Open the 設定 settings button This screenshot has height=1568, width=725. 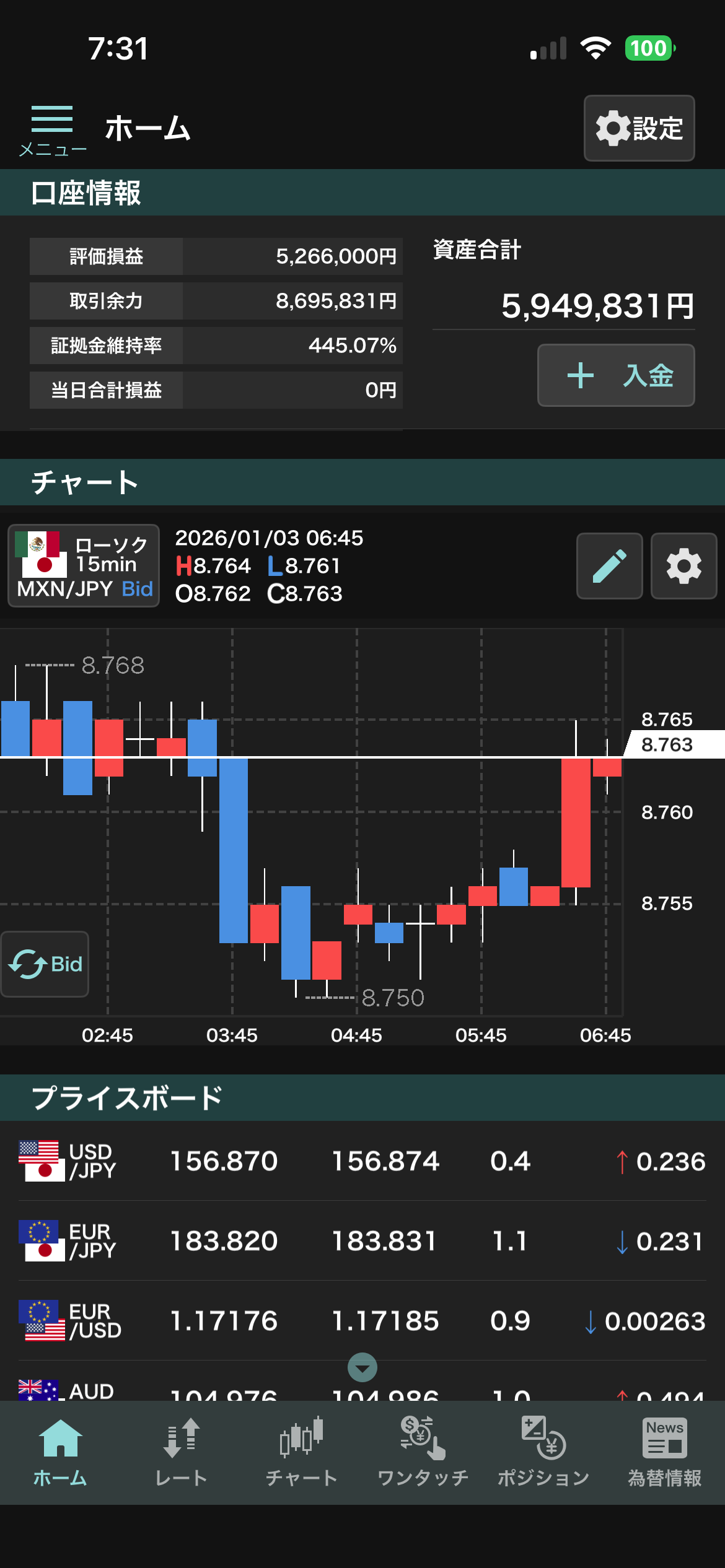point(639,128)
